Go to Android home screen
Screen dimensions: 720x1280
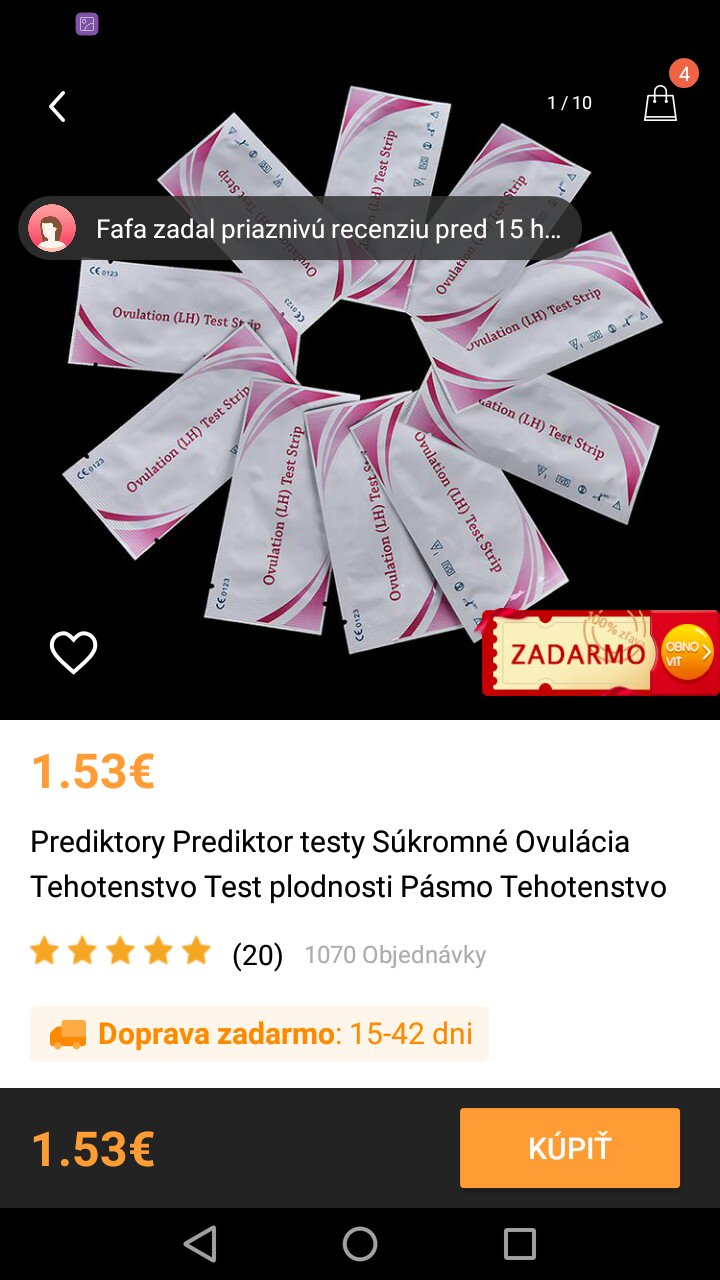pyautogui.click(x=360, y=1244)
